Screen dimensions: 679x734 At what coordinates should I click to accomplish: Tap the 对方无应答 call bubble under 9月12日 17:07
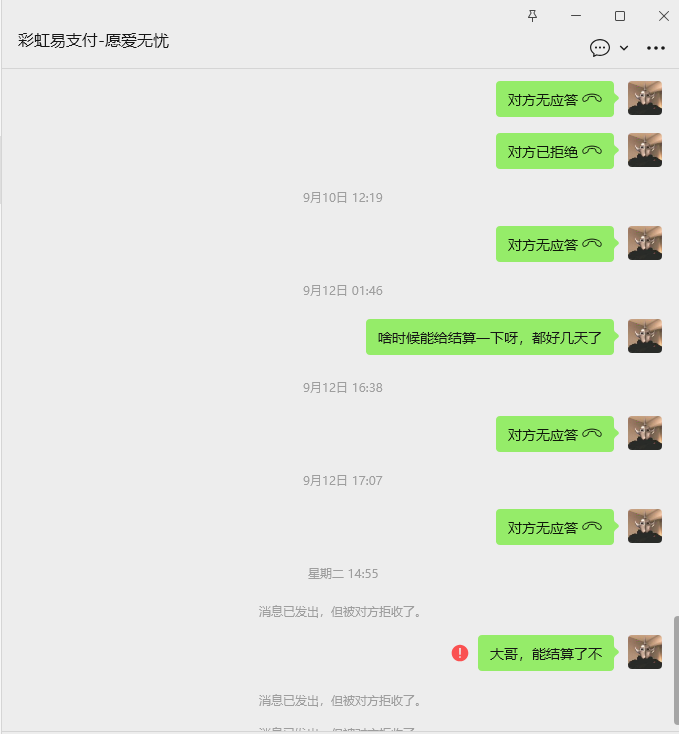[x=554, y=527]
